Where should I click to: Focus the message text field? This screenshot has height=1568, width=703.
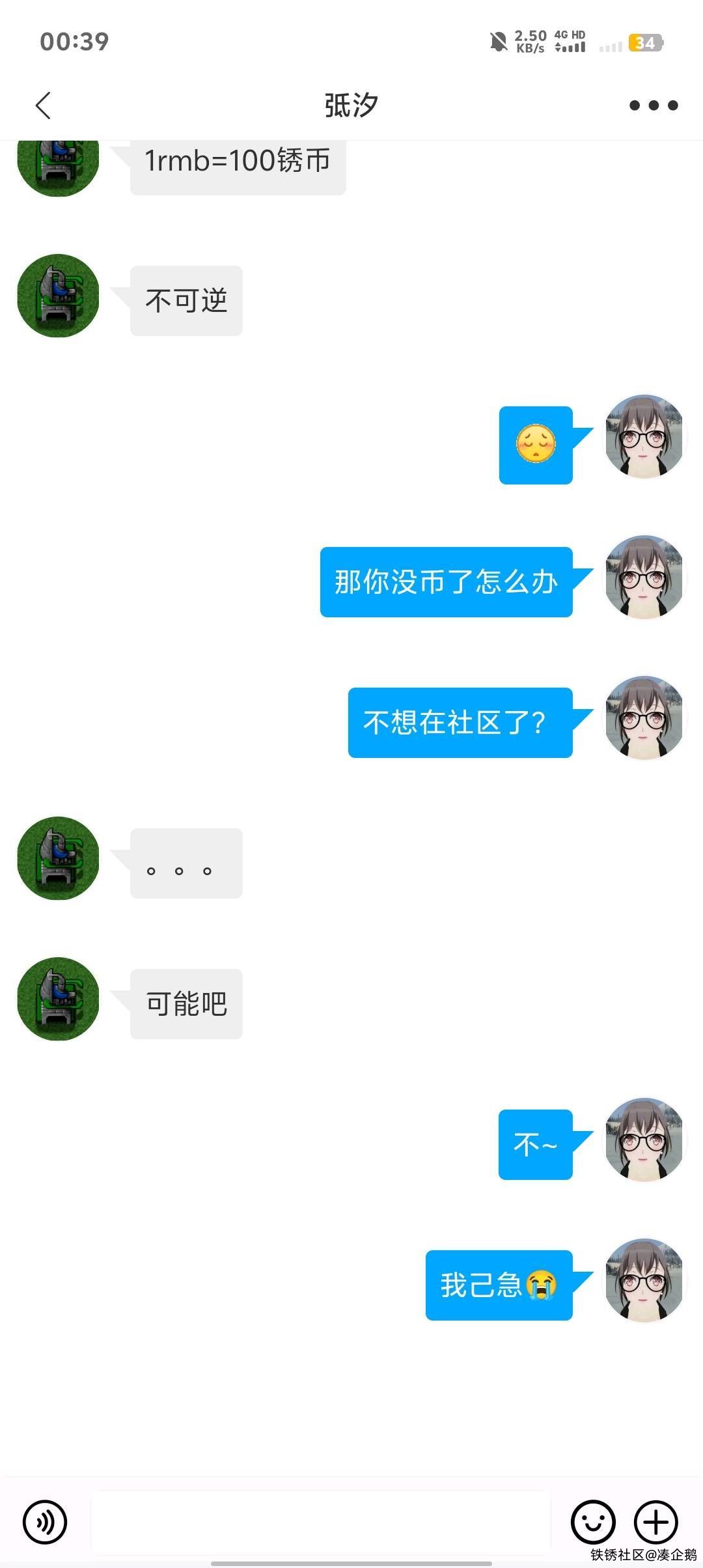click(x=320, y=1522)
